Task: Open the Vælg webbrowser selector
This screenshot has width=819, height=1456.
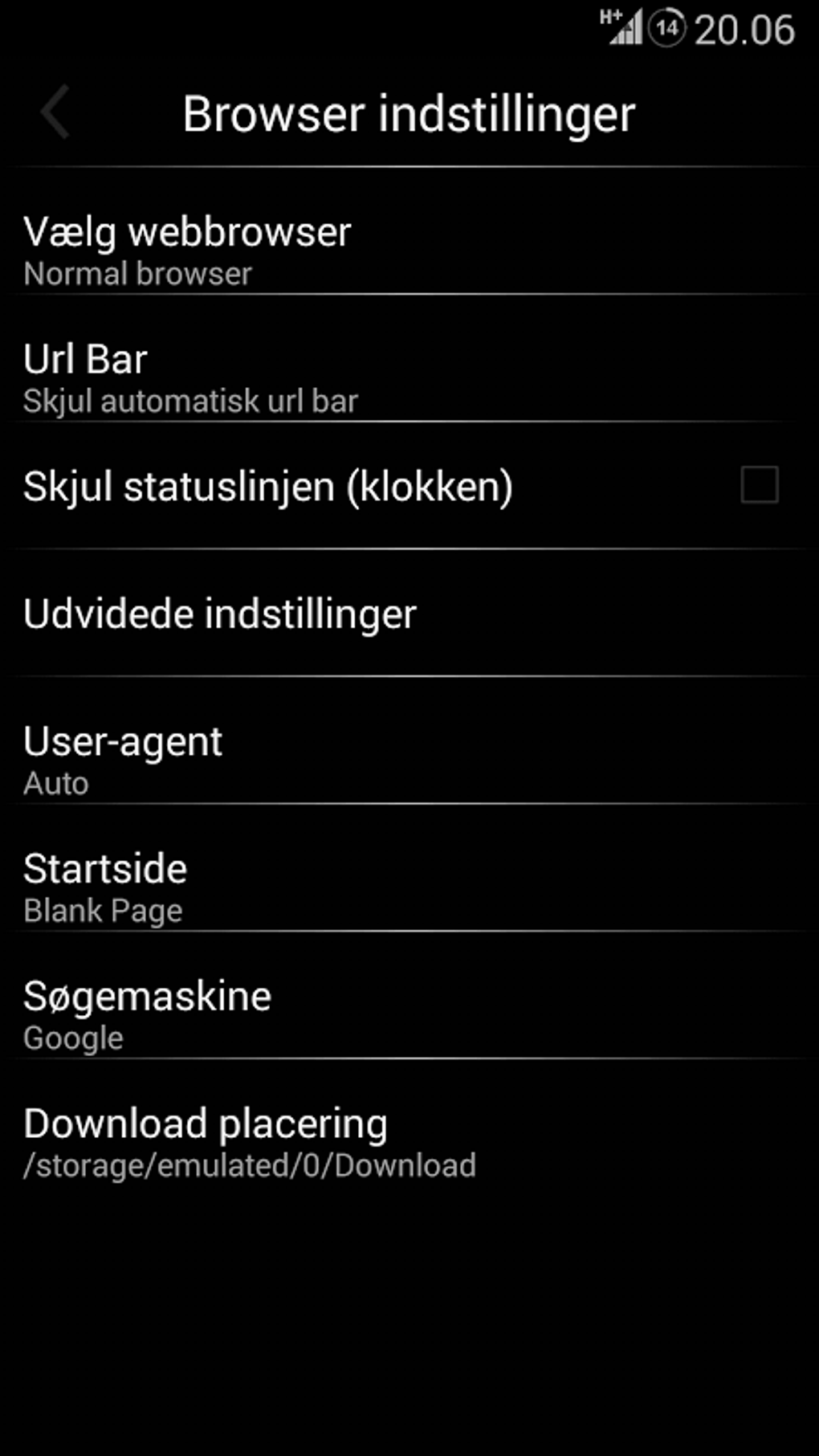Action: click(187, 233)
